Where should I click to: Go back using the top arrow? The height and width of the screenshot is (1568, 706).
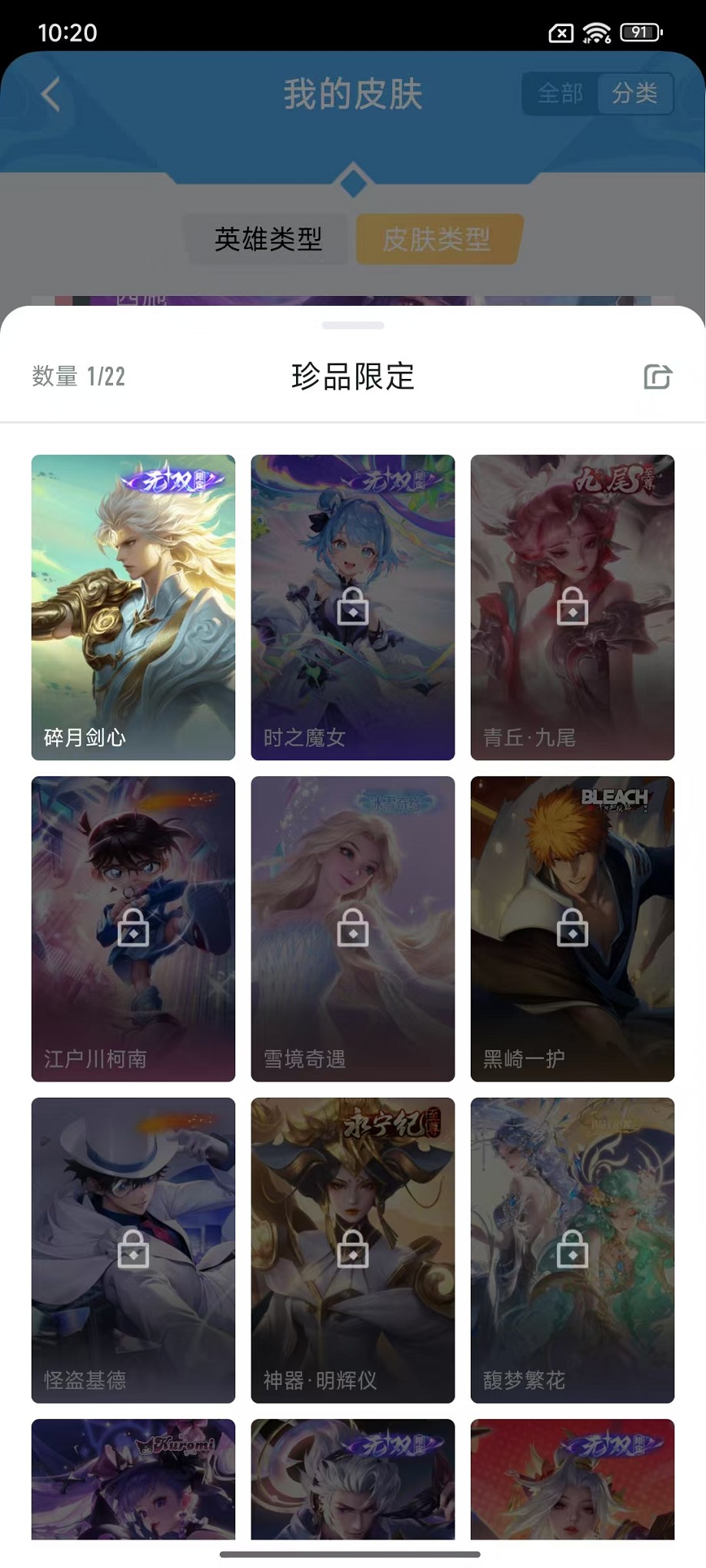51,95
